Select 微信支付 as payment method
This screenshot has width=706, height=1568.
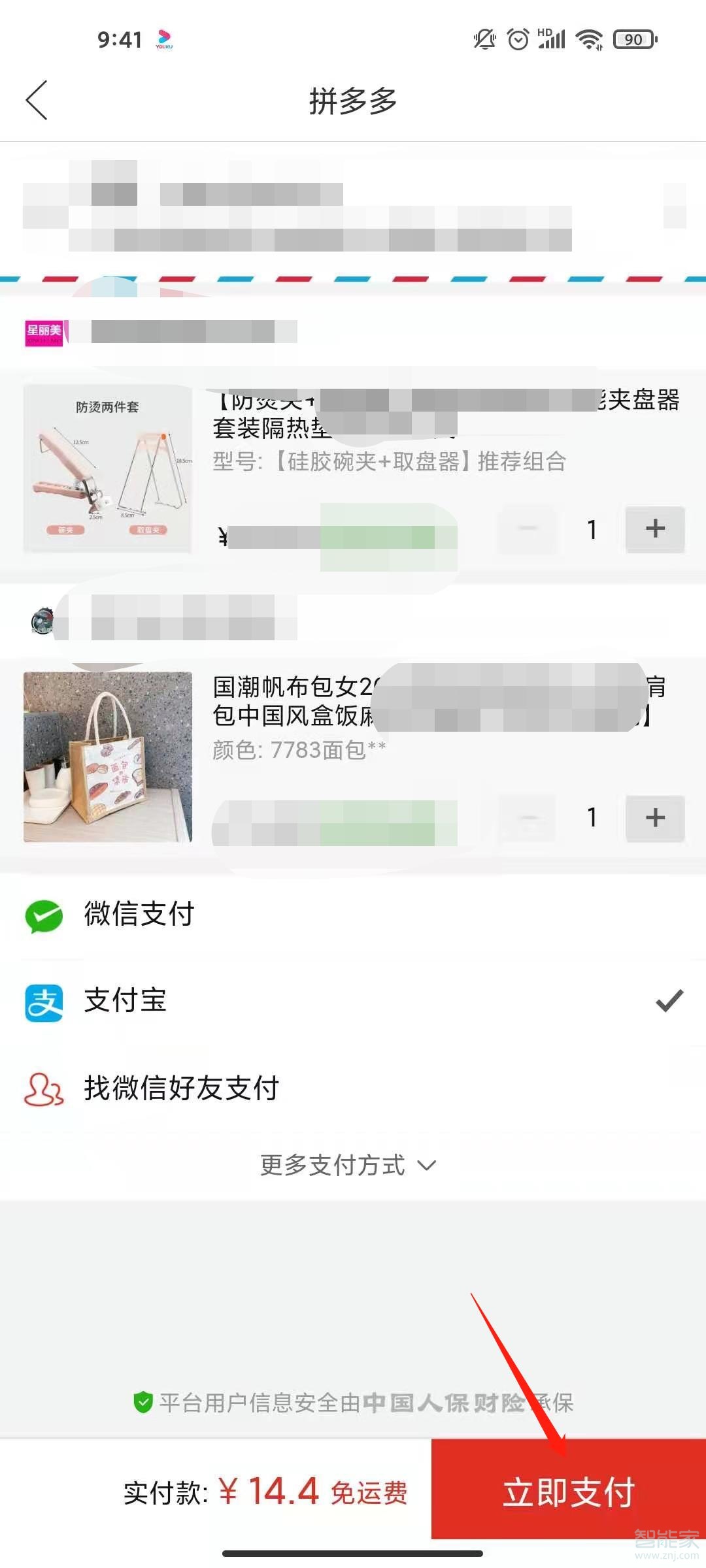353,915
